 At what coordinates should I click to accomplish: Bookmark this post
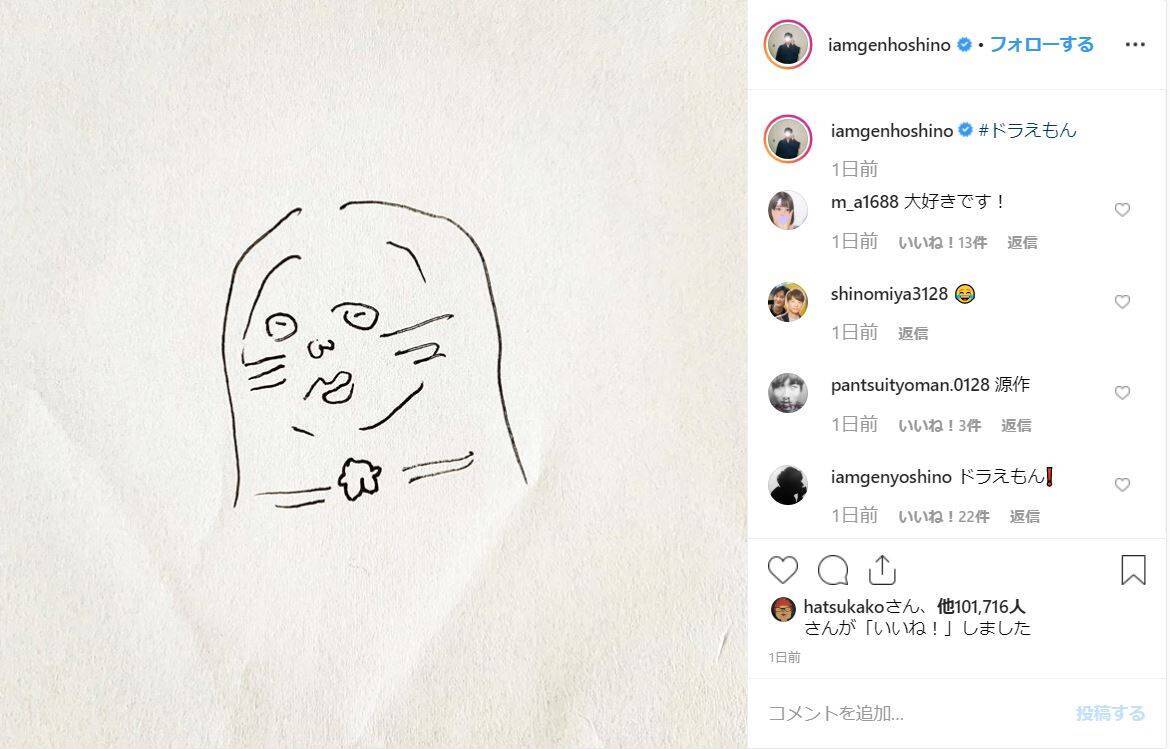click(1133, 570)
